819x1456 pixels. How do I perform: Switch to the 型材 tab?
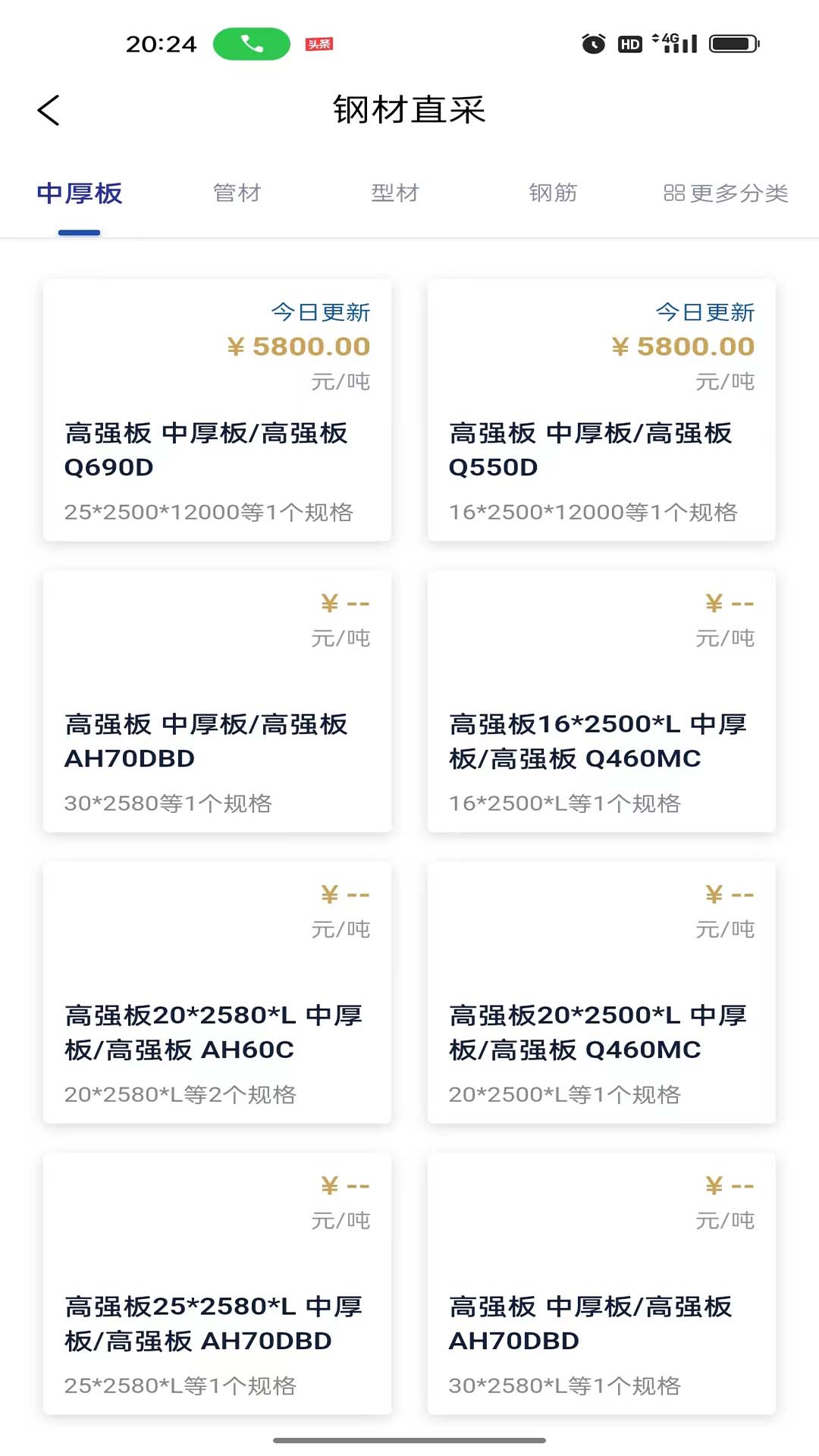(x=396, y=193)
